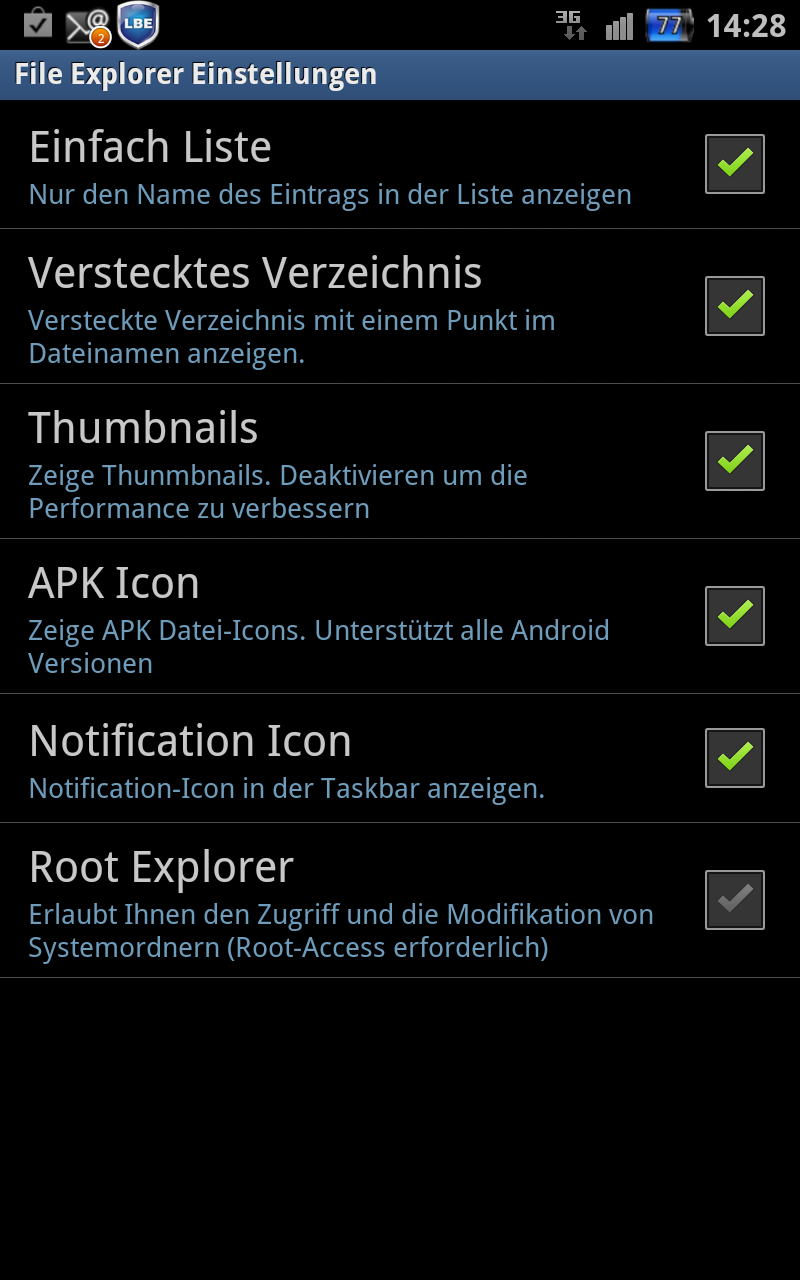800x1280 pixels.
Task: Enable the Root Explorer checkbox
Action: pos(735,900)
